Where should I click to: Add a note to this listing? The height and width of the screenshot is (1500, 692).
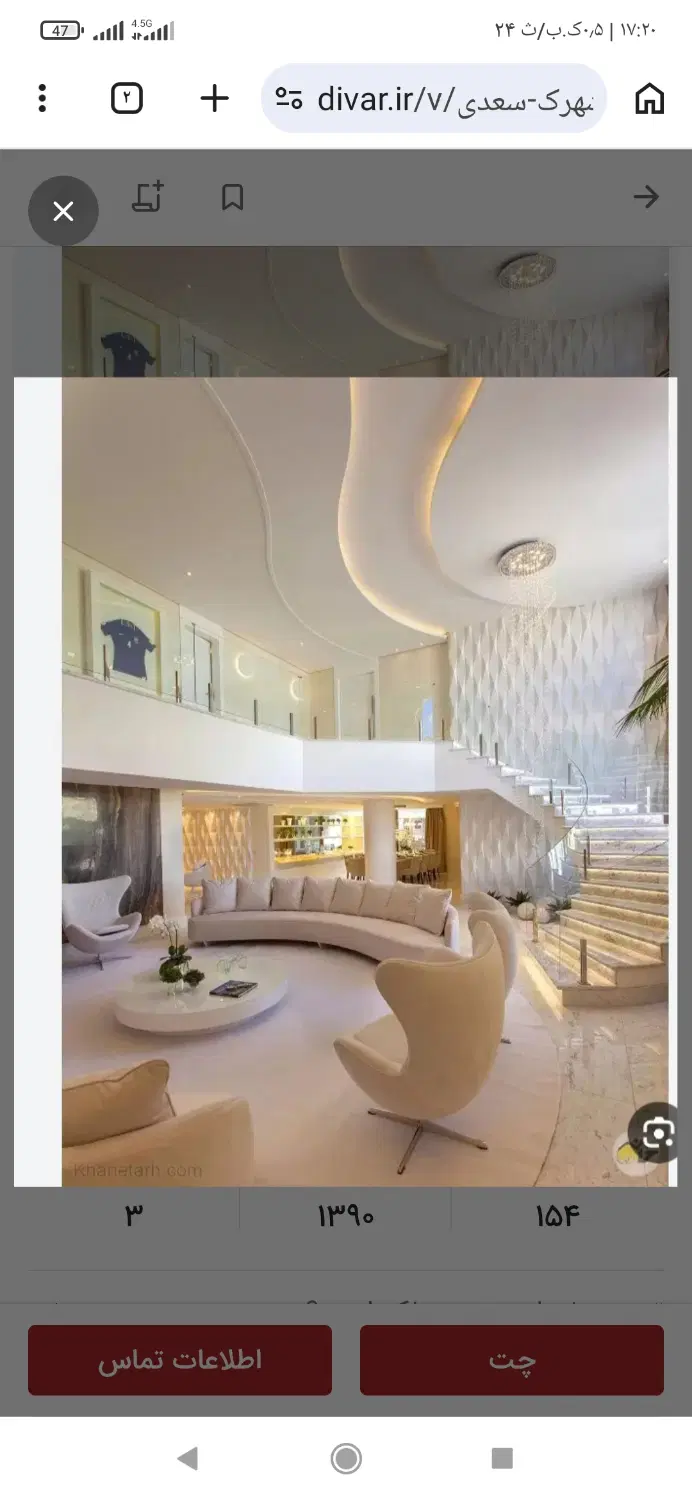click(148, 197)
